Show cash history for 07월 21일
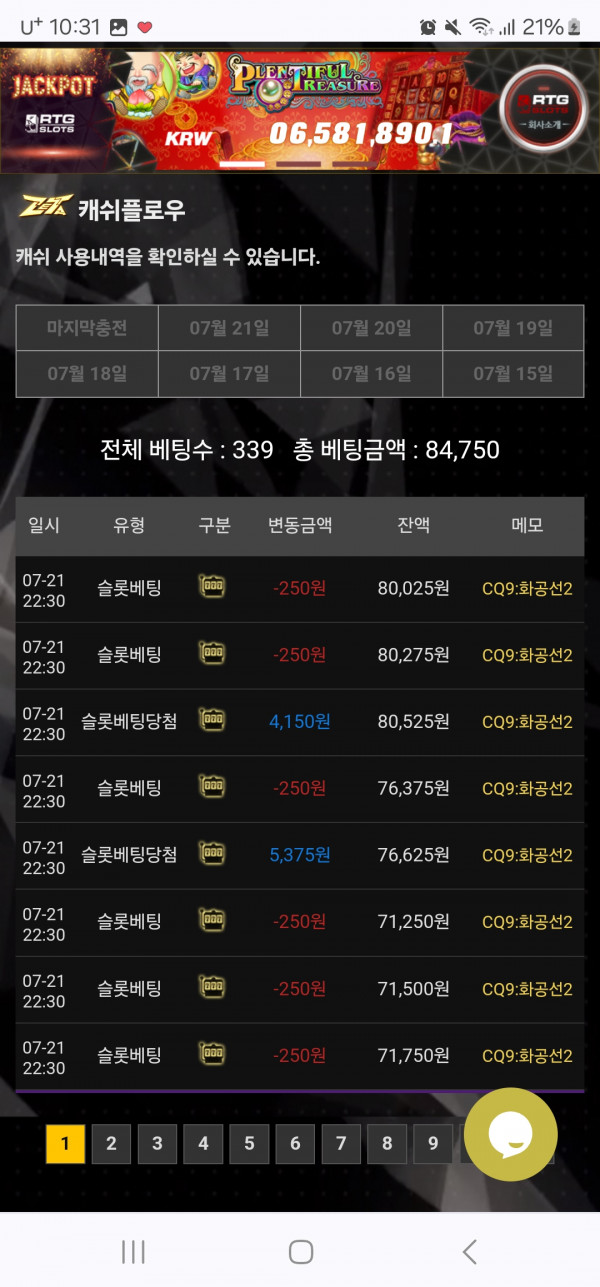 tap(229, 328)
